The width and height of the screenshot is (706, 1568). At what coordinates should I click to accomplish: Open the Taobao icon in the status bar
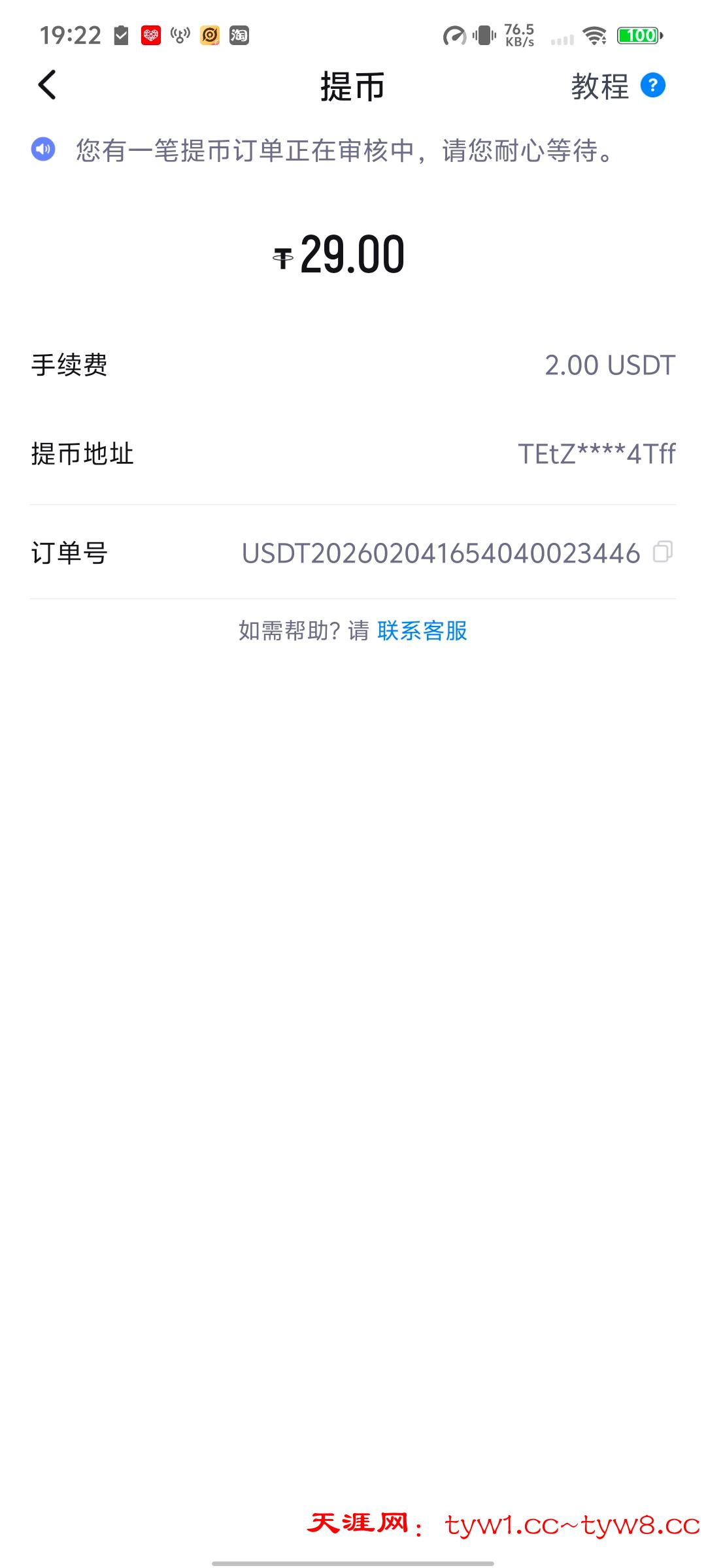pyautogui.click(x=239, y=36)
